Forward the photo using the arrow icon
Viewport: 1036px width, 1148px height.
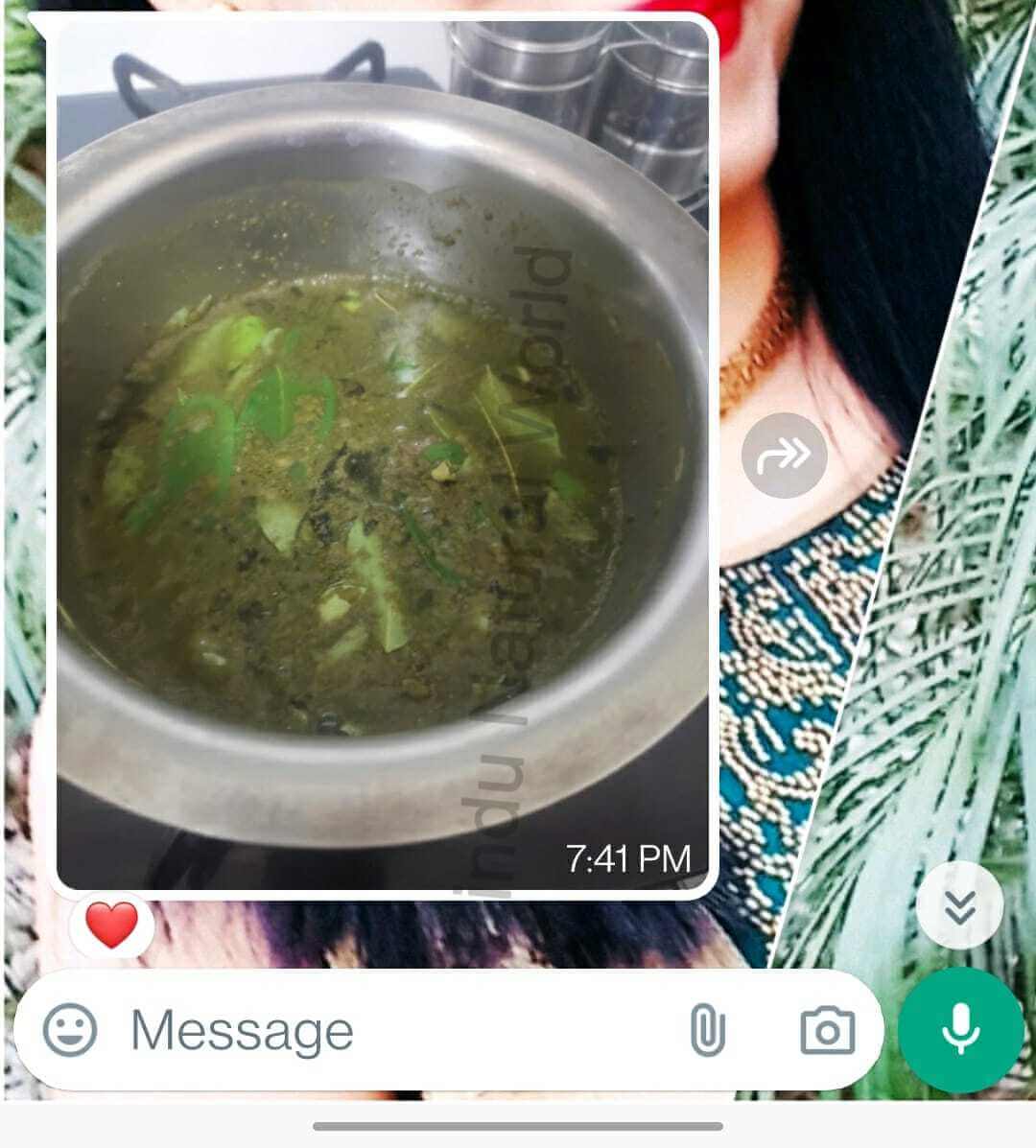pyautogui.click(x=785, y=456)
